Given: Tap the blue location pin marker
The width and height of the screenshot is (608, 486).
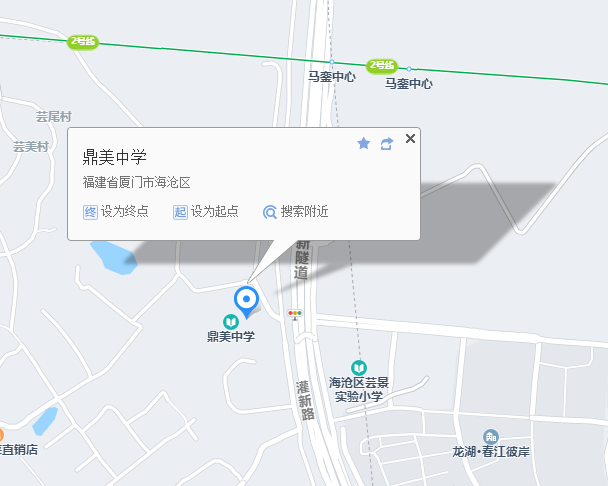Looking at the screenshot, I should pos(245,300).
